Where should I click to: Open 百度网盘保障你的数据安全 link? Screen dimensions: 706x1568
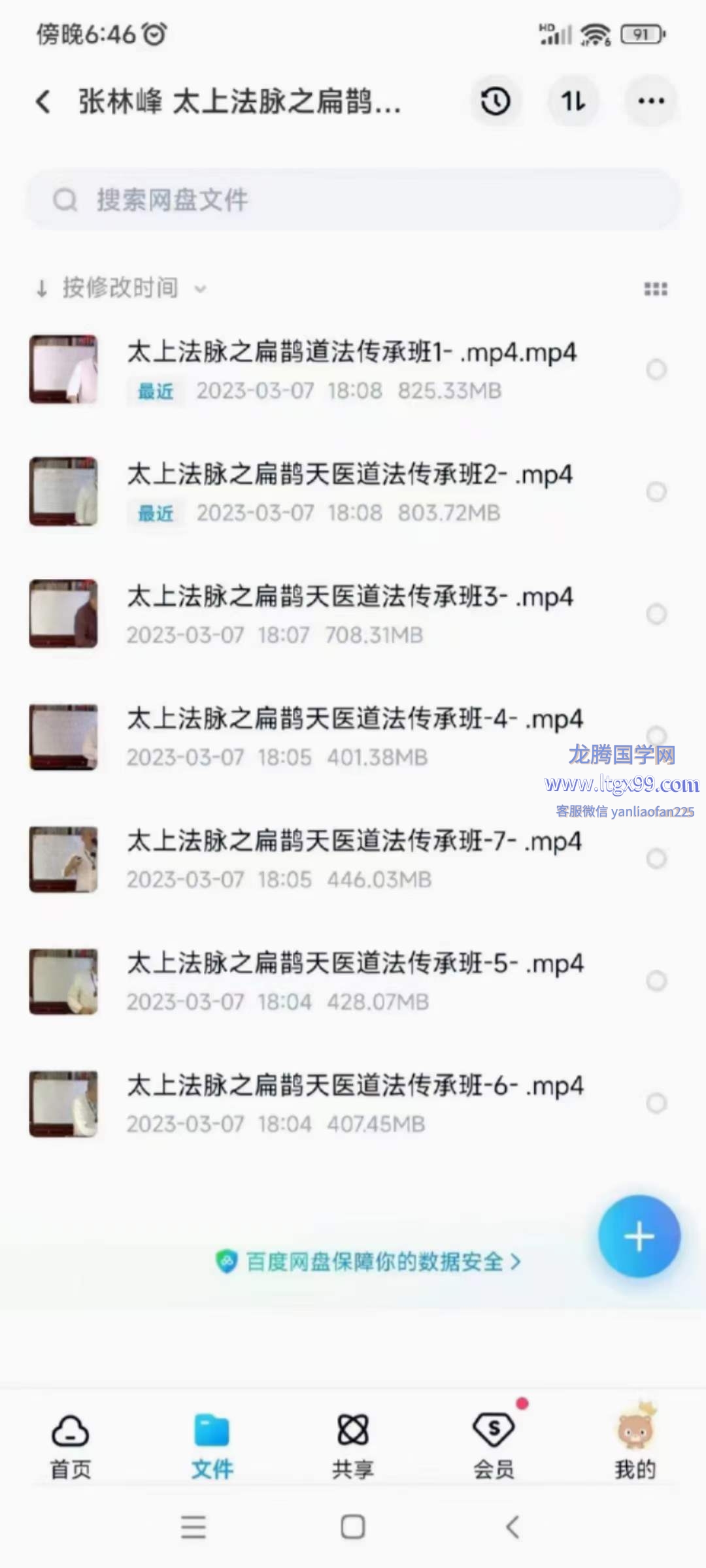pos(368,1262)
